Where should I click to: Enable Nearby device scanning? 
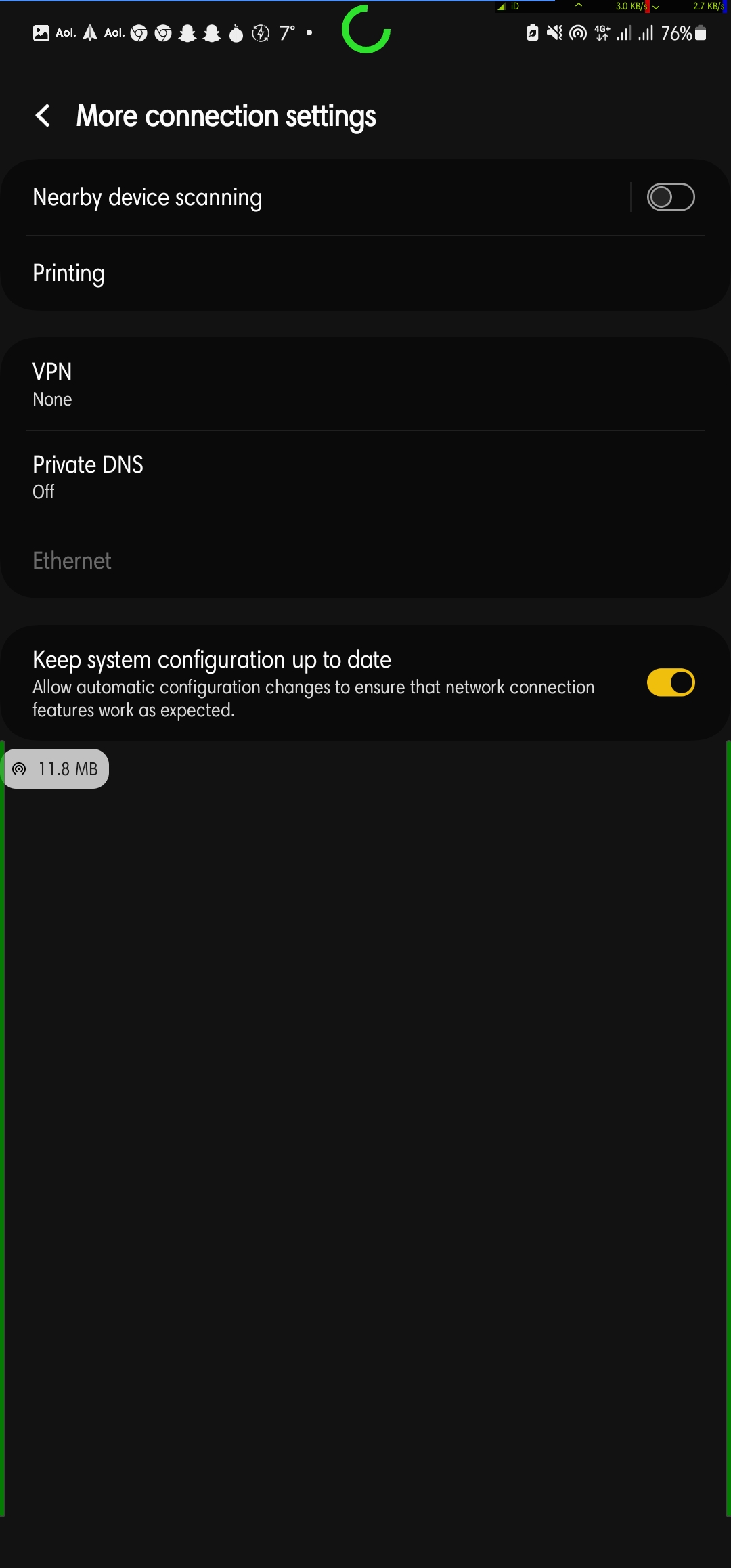[671, 196]
